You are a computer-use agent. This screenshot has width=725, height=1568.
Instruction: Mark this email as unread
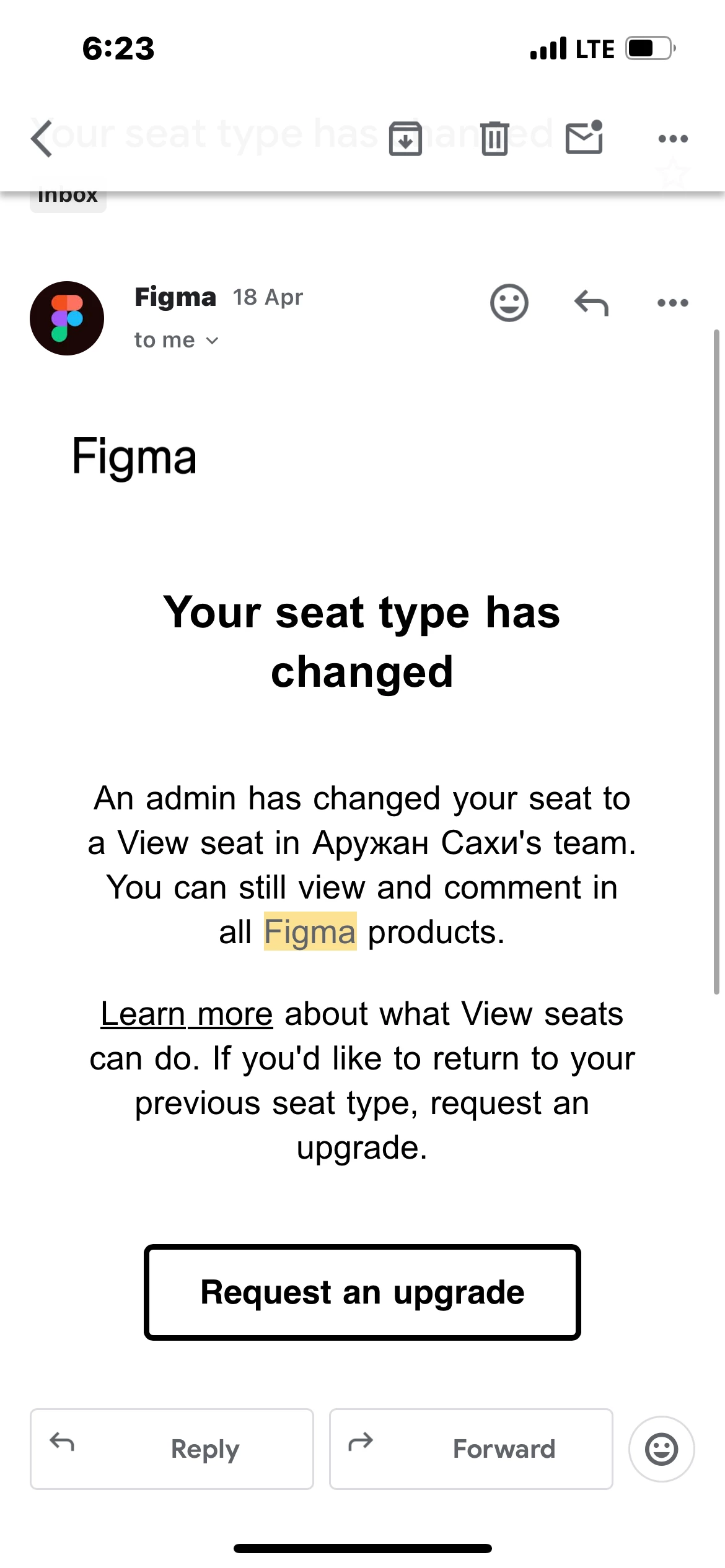coord(584,137)
